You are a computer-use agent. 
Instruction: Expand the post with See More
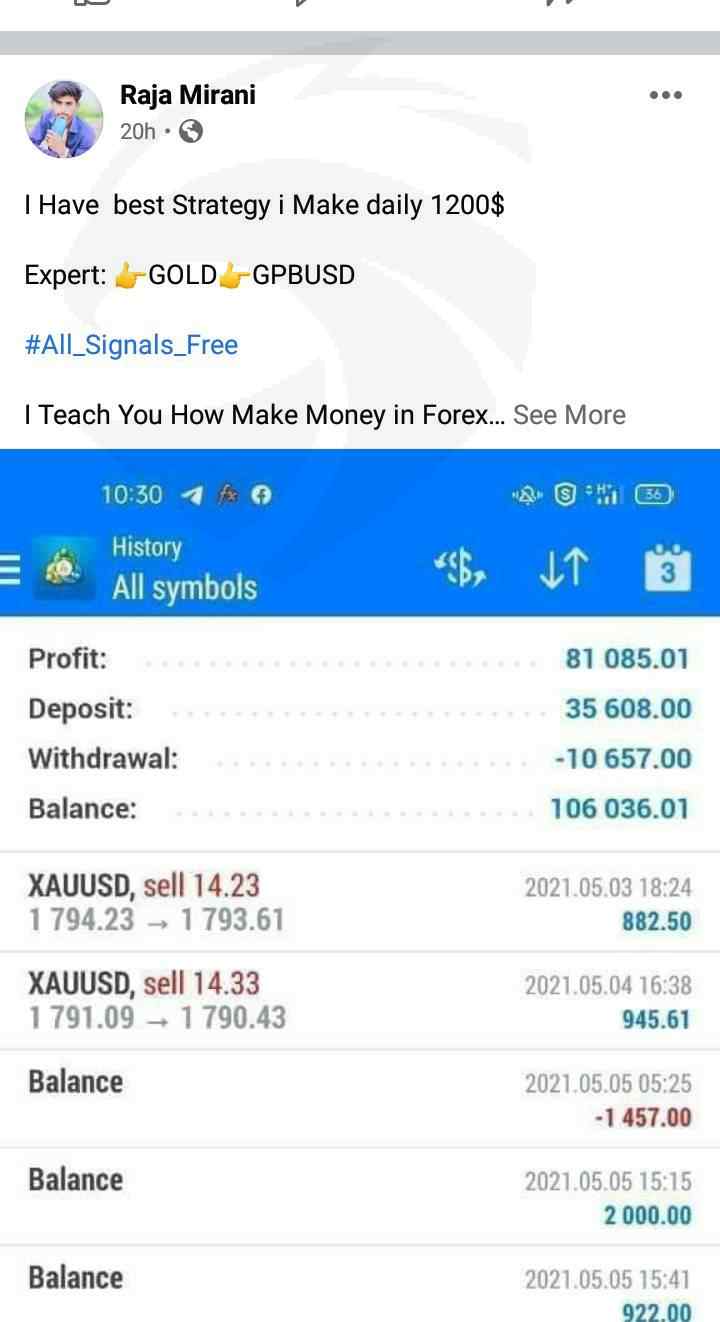point(569,415)
